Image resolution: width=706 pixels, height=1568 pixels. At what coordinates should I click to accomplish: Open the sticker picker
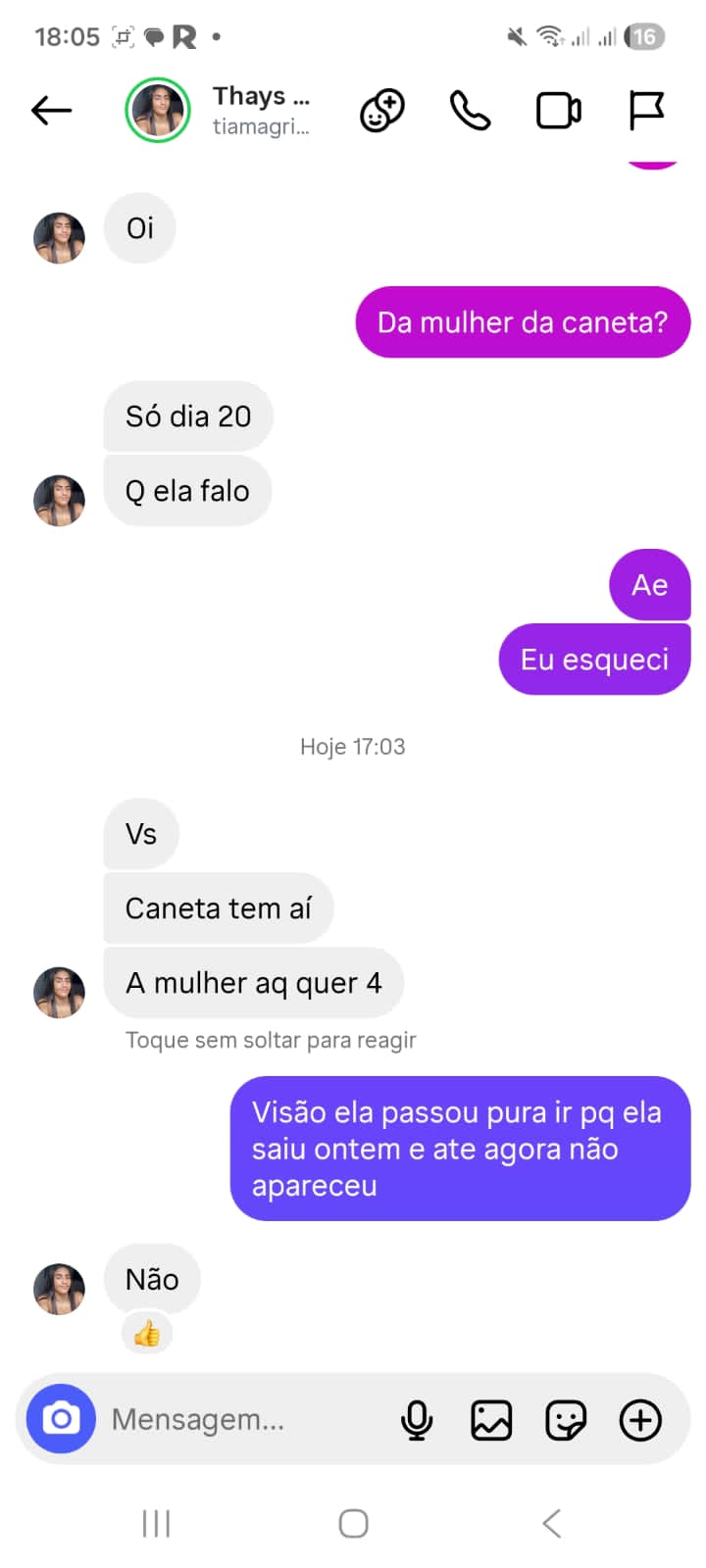pyautogui.click(x=566, y=1419)
